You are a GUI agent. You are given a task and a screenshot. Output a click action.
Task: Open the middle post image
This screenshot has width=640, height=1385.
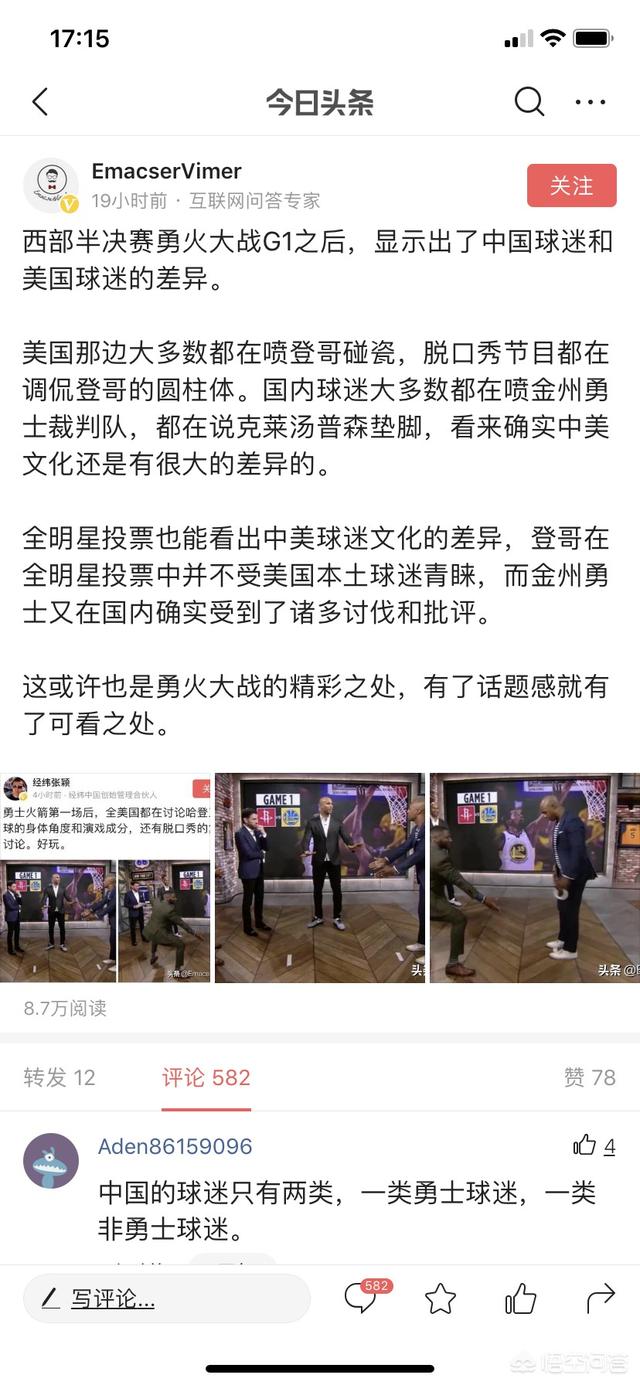[x=320, y=877]
